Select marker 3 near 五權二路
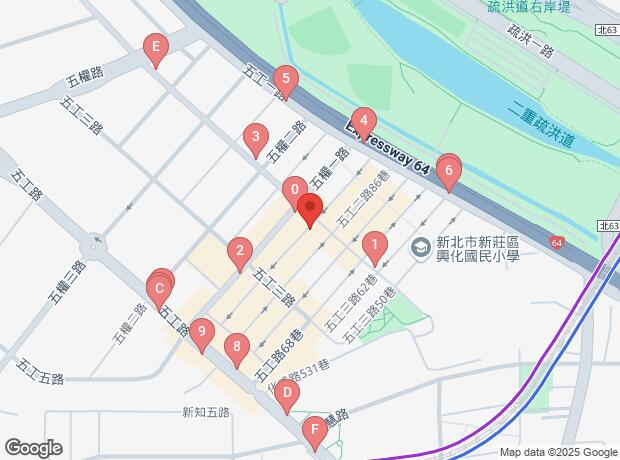Image resolution: width=620 pixels, height=460 pixels. (x=256, y=139)
